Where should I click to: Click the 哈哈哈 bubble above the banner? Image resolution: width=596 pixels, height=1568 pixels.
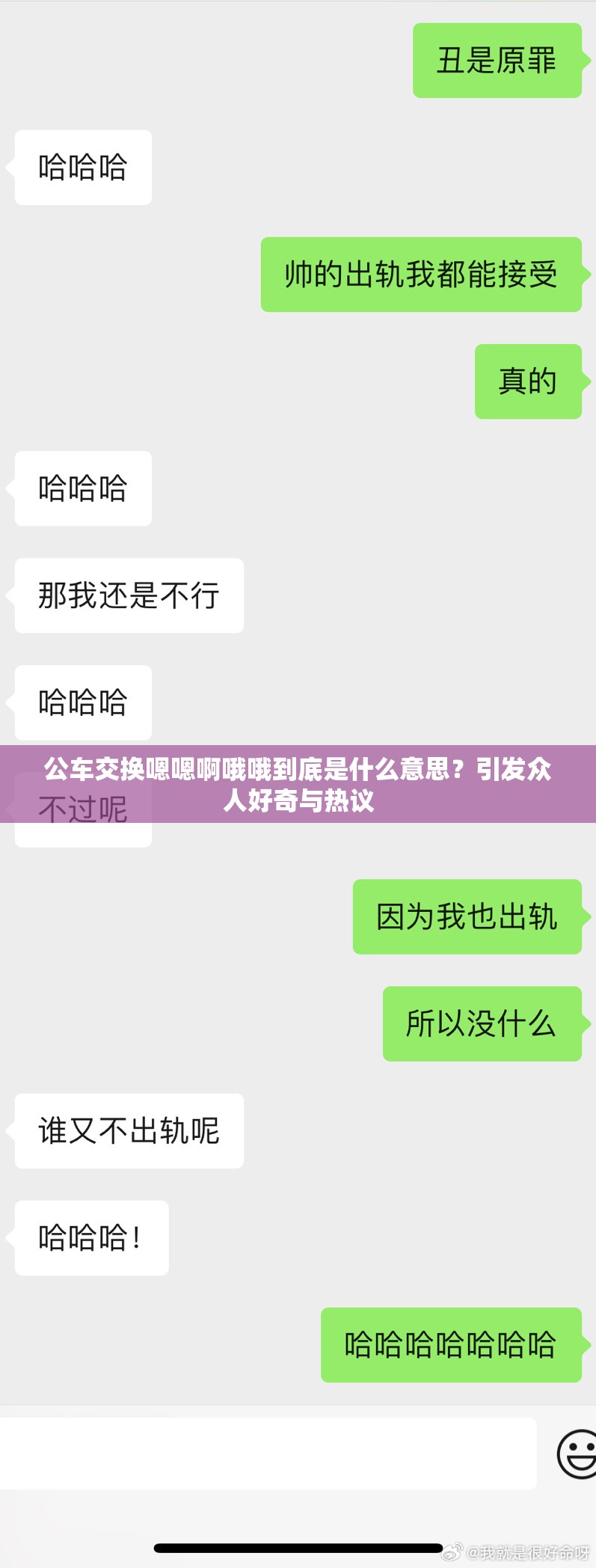pyautogui.click(x=82, y=703)
